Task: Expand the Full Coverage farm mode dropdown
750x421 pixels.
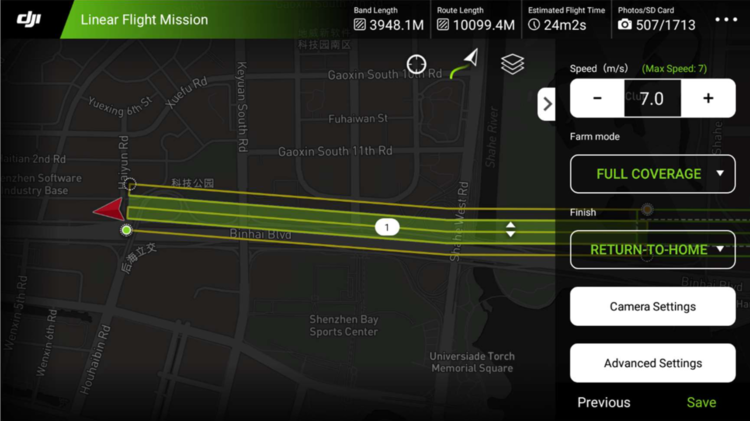Action: click(x=652, y=174)
